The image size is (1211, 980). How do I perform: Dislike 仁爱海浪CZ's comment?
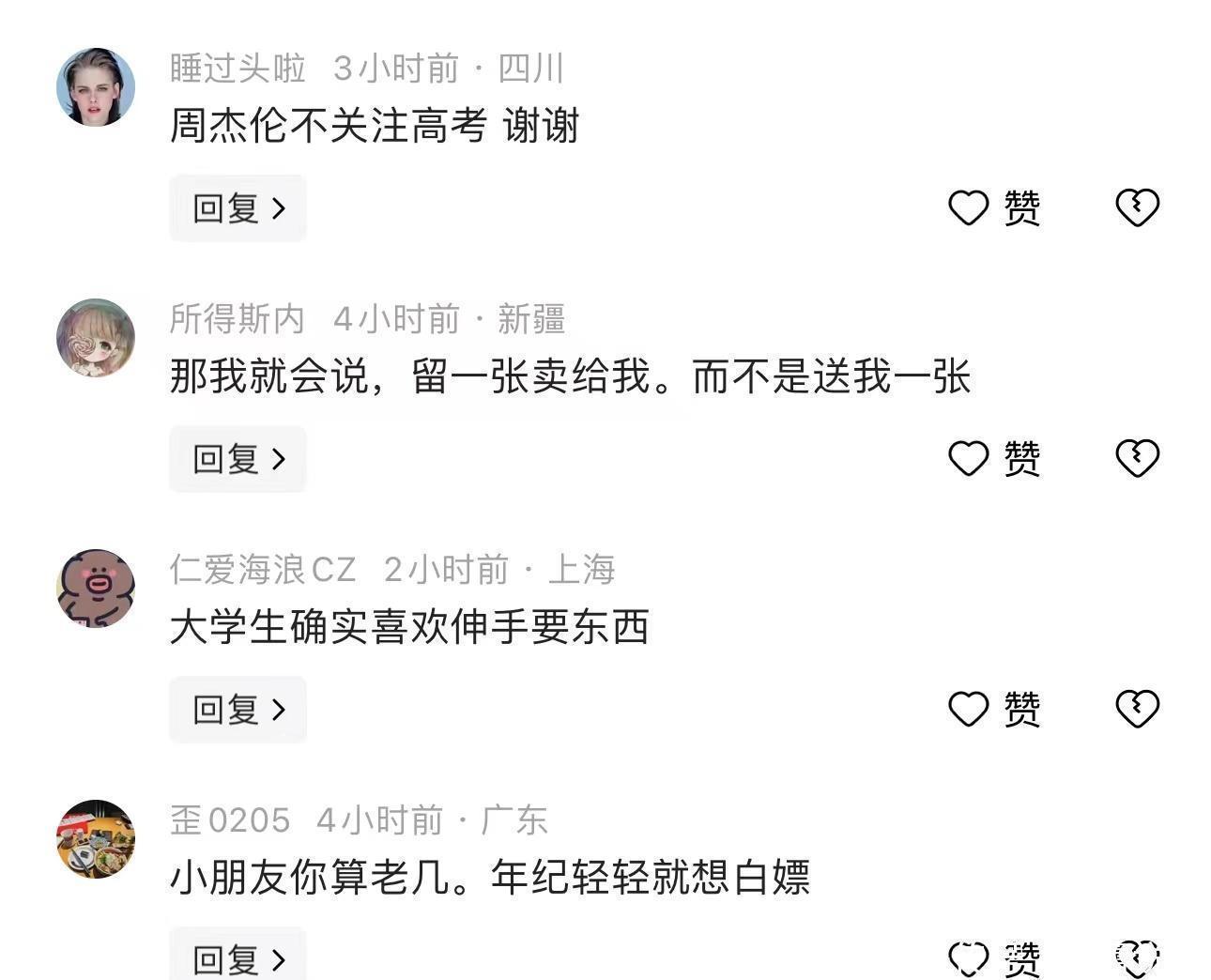1137,709
